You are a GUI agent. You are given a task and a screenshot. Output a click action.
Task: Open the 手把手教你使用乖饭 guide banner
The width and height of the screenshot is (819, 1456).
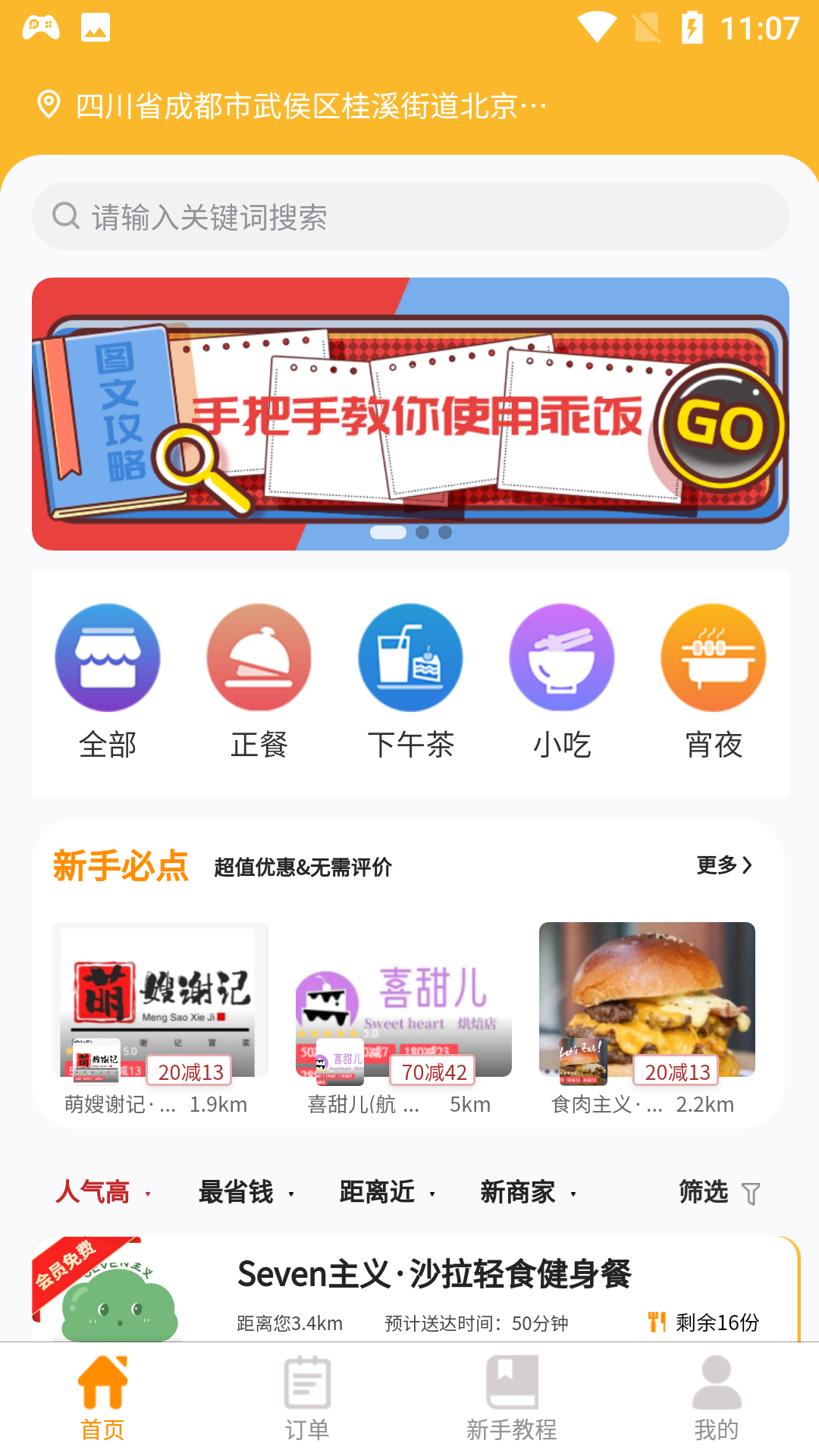click(409, 414)
